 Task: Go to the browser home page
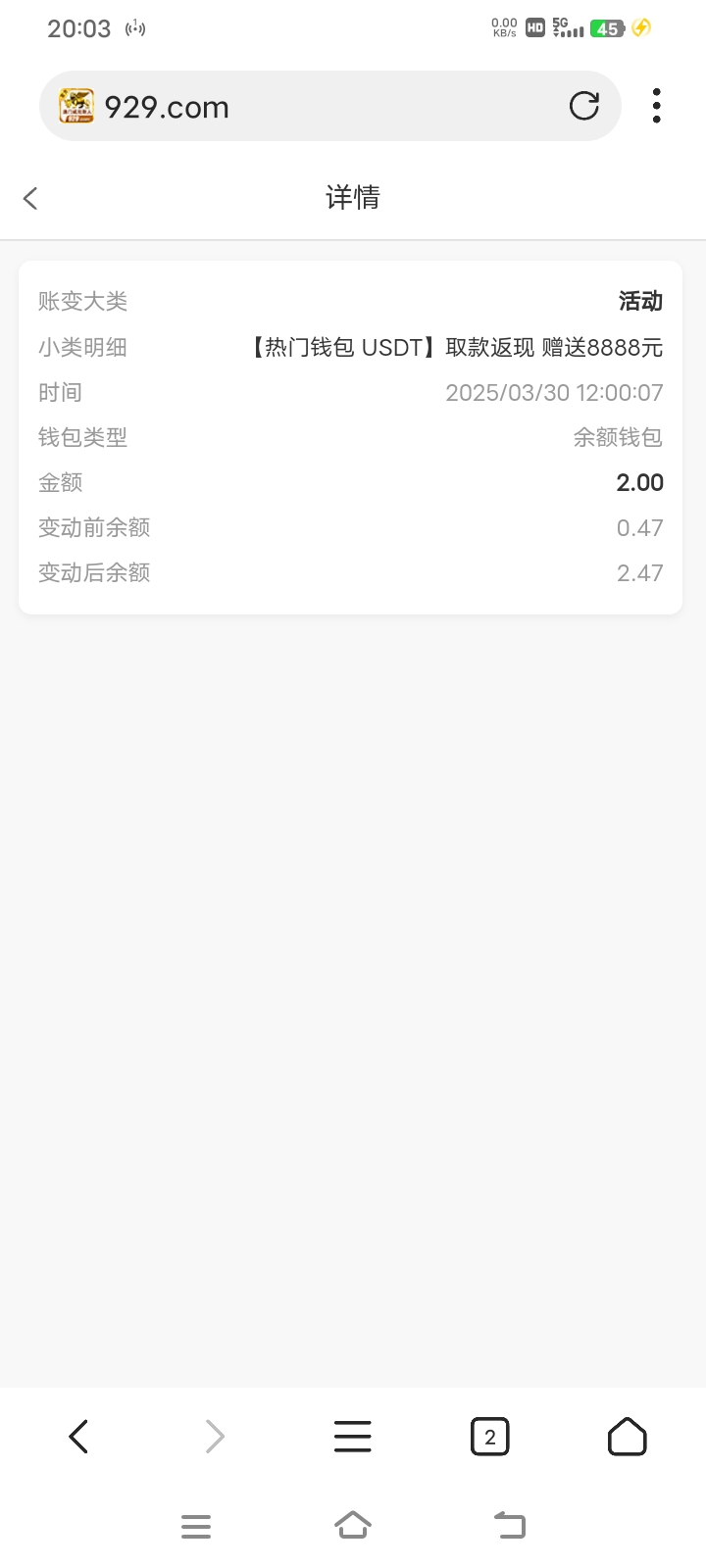point(628,1437)
